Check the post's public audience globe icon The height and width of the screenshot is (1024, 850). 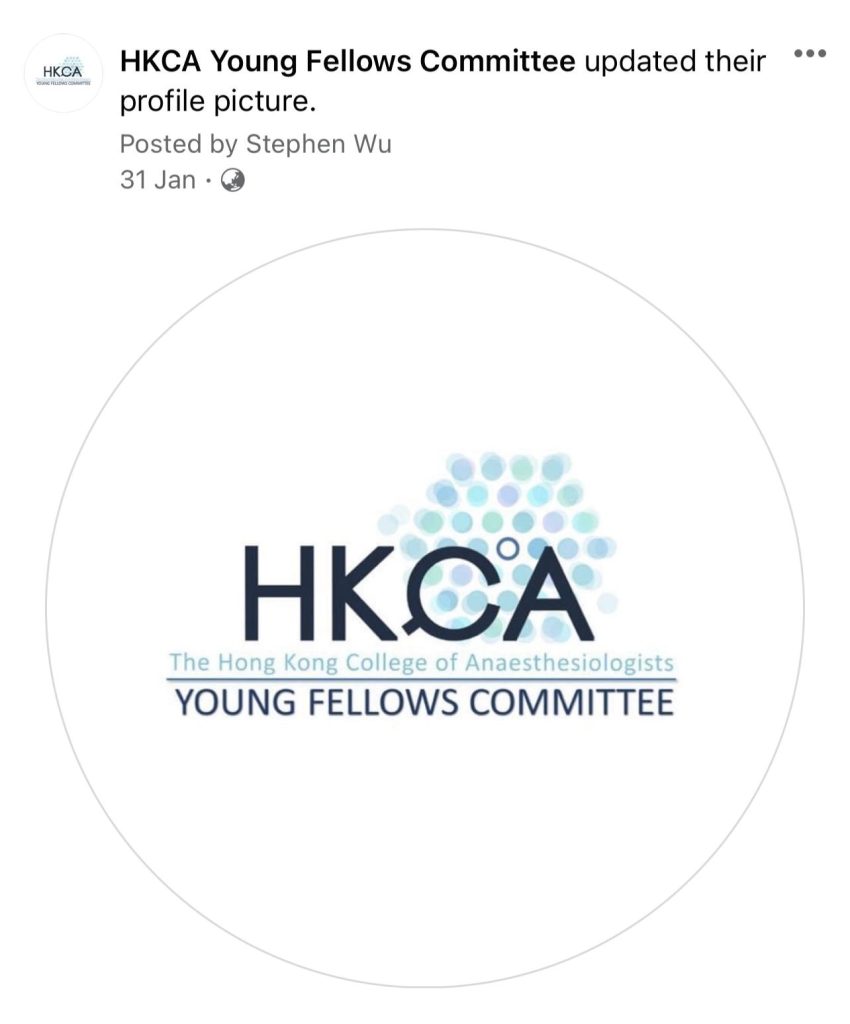point(232,181)
